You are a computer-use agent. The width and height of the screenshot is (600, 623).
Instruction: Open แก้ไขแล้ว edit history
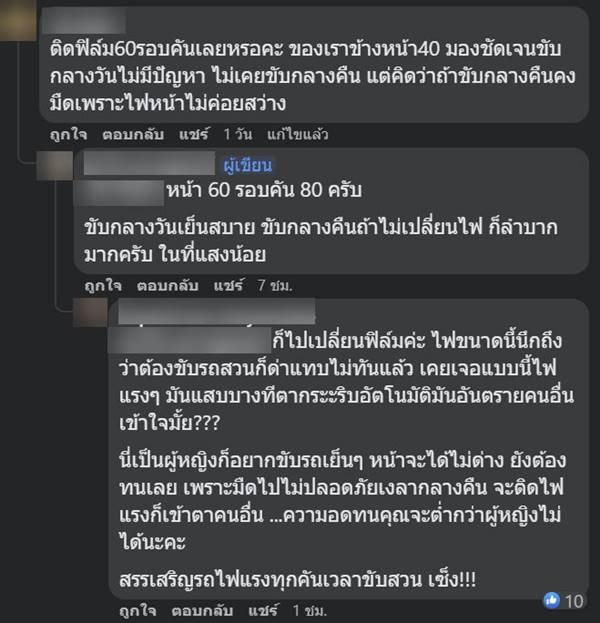[x=295, y=134]
